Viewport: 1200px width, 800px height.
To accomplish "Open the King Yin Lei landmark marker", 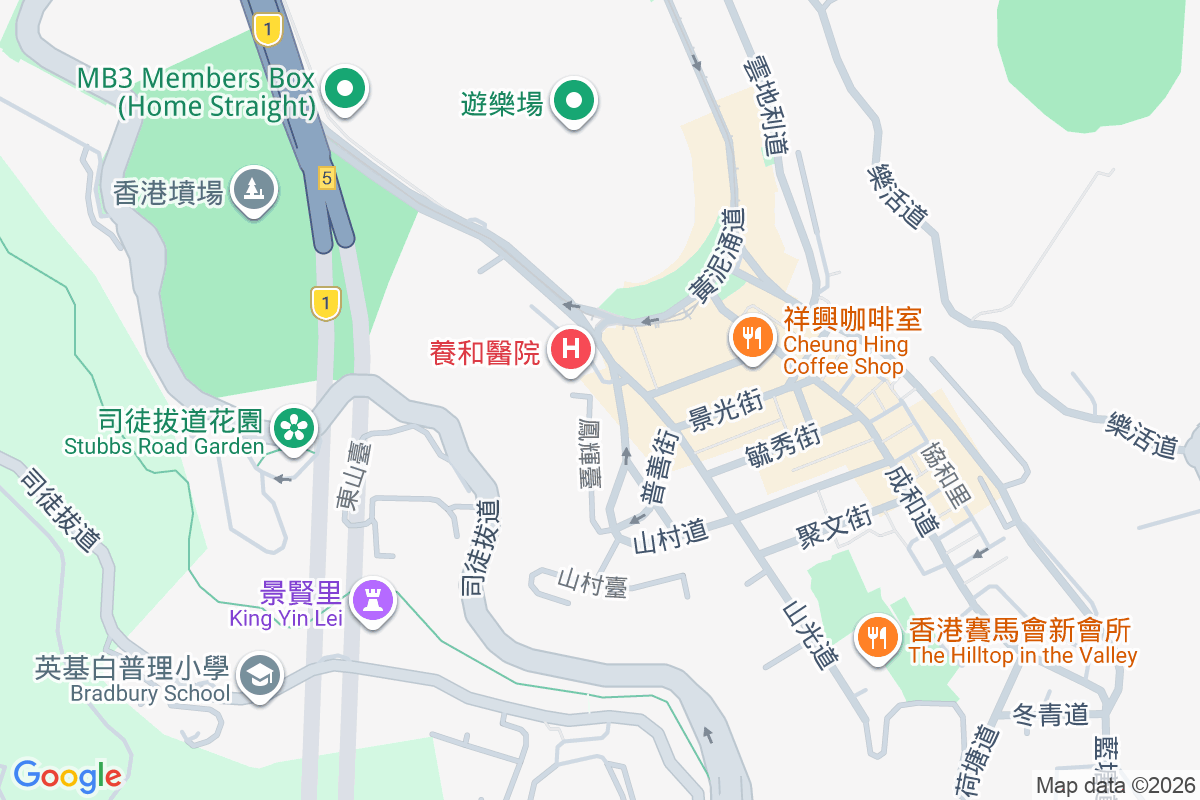I will pyautogui.click(x=374, y=600).
